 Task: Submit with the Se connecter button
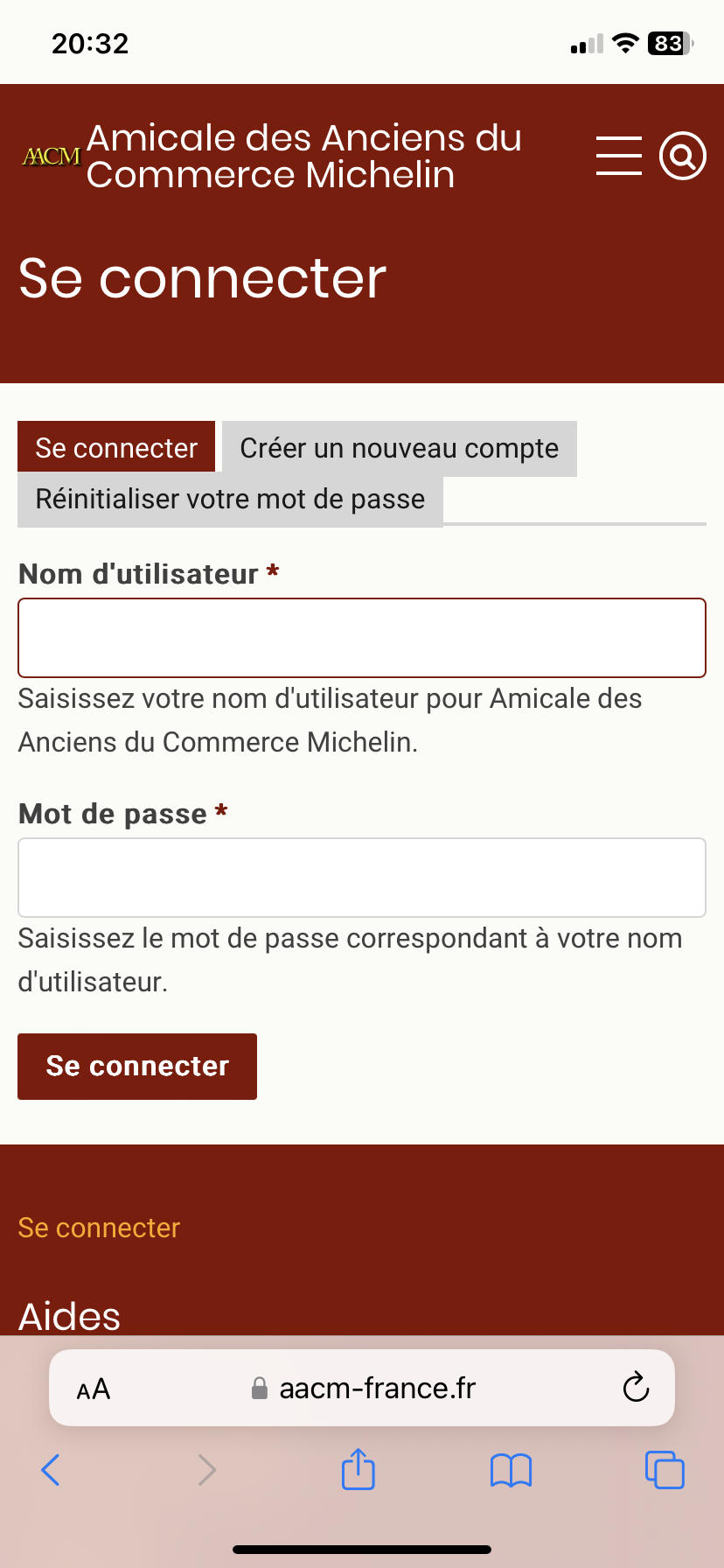pos(137,1066)
